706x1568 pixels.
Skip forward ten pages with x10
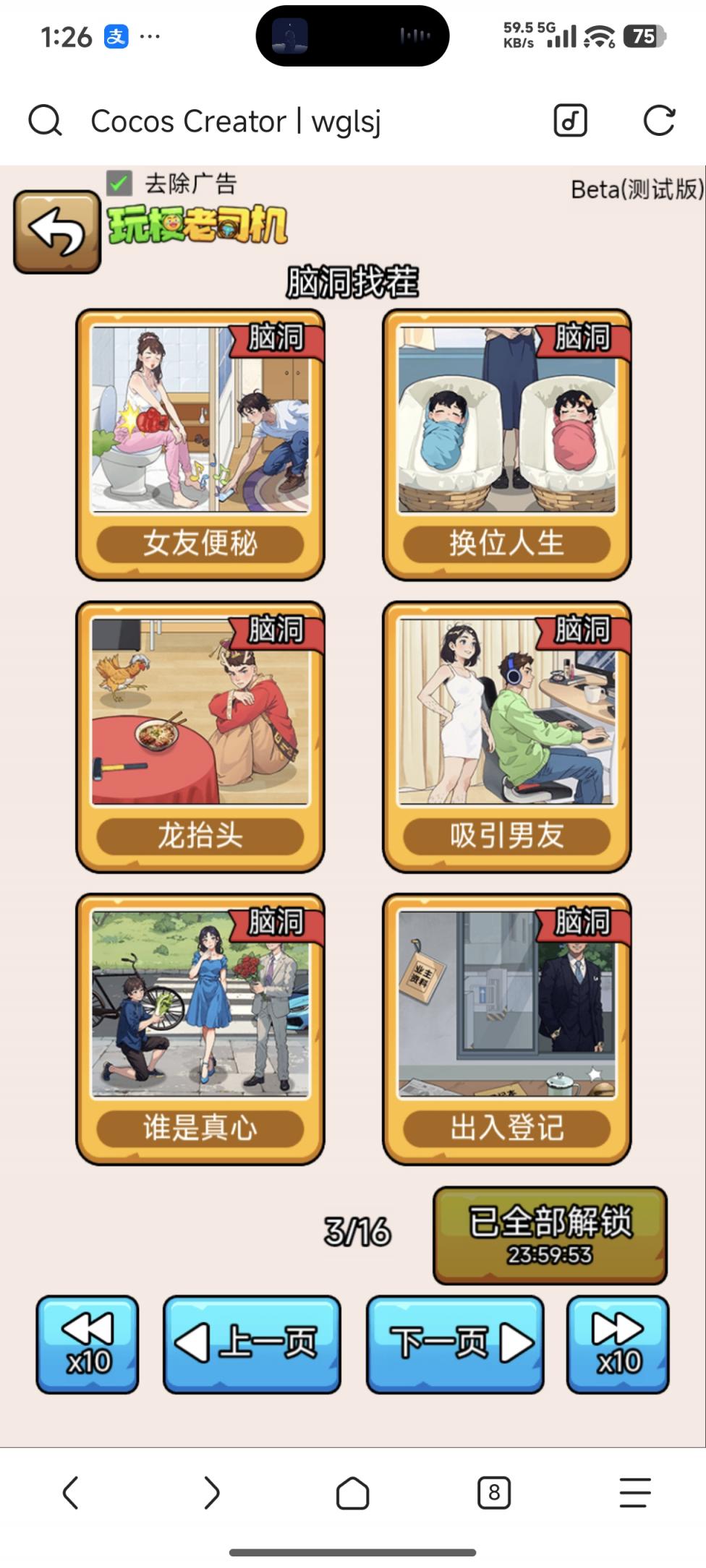click(618, 1344)
